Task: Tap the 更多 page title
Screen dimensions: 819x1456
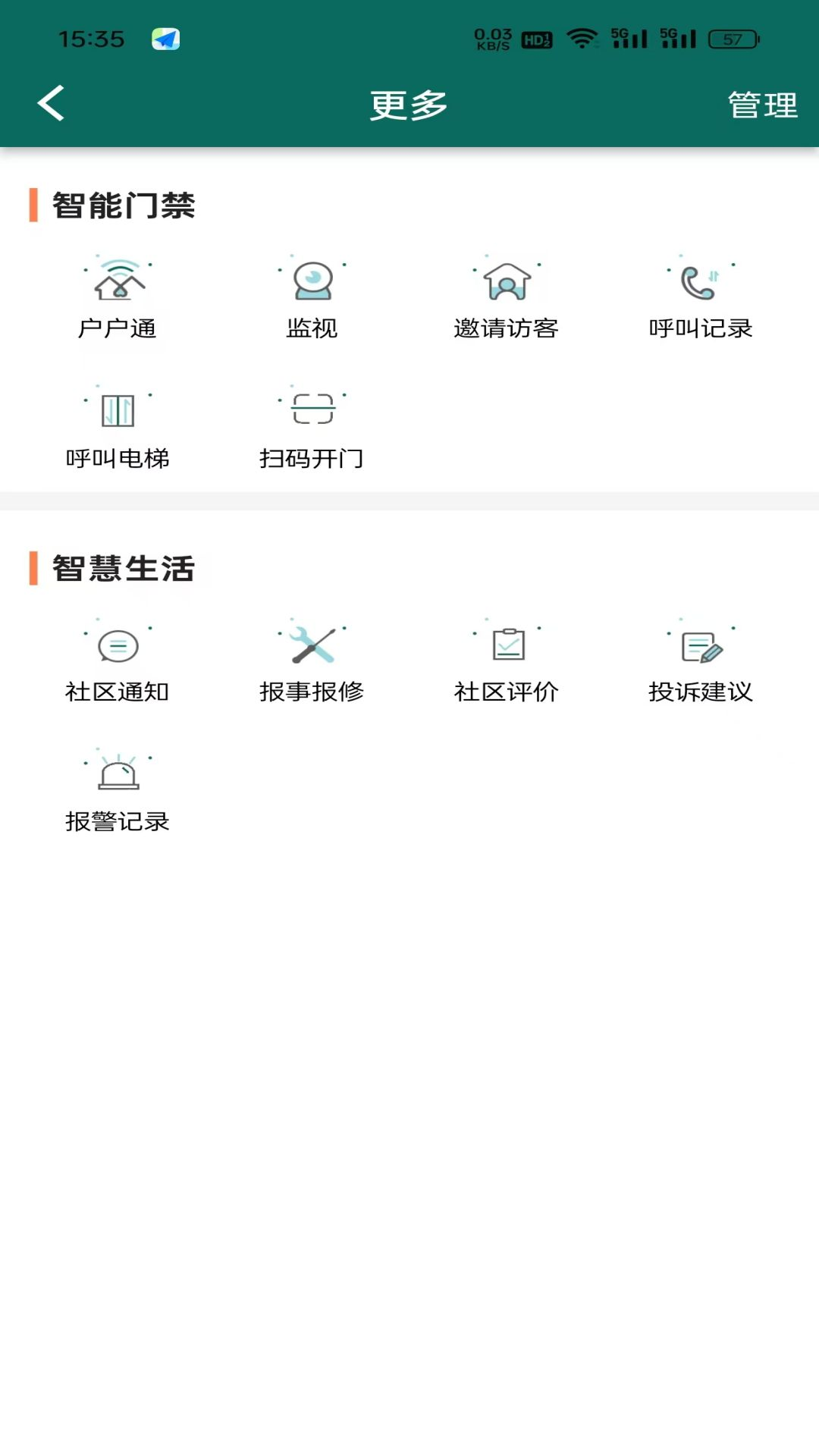Action: point(409,103)
